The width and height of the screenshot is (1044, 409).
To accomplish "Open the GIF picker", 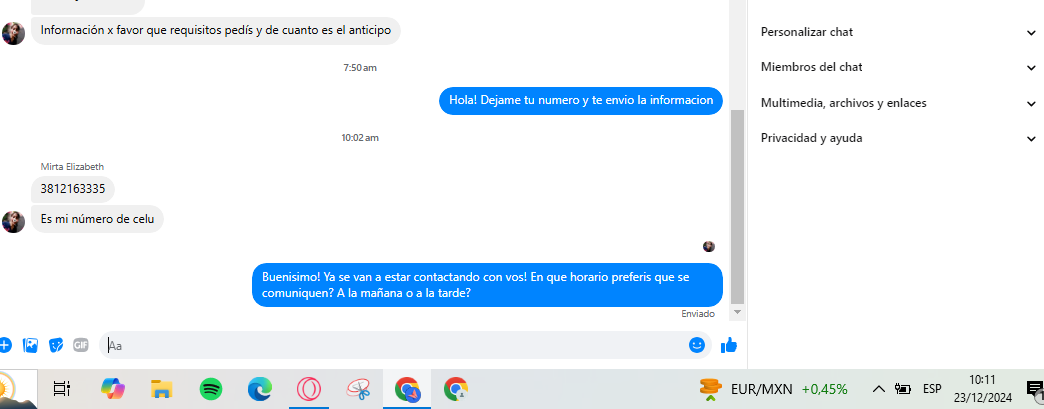I will pos(81,345).
